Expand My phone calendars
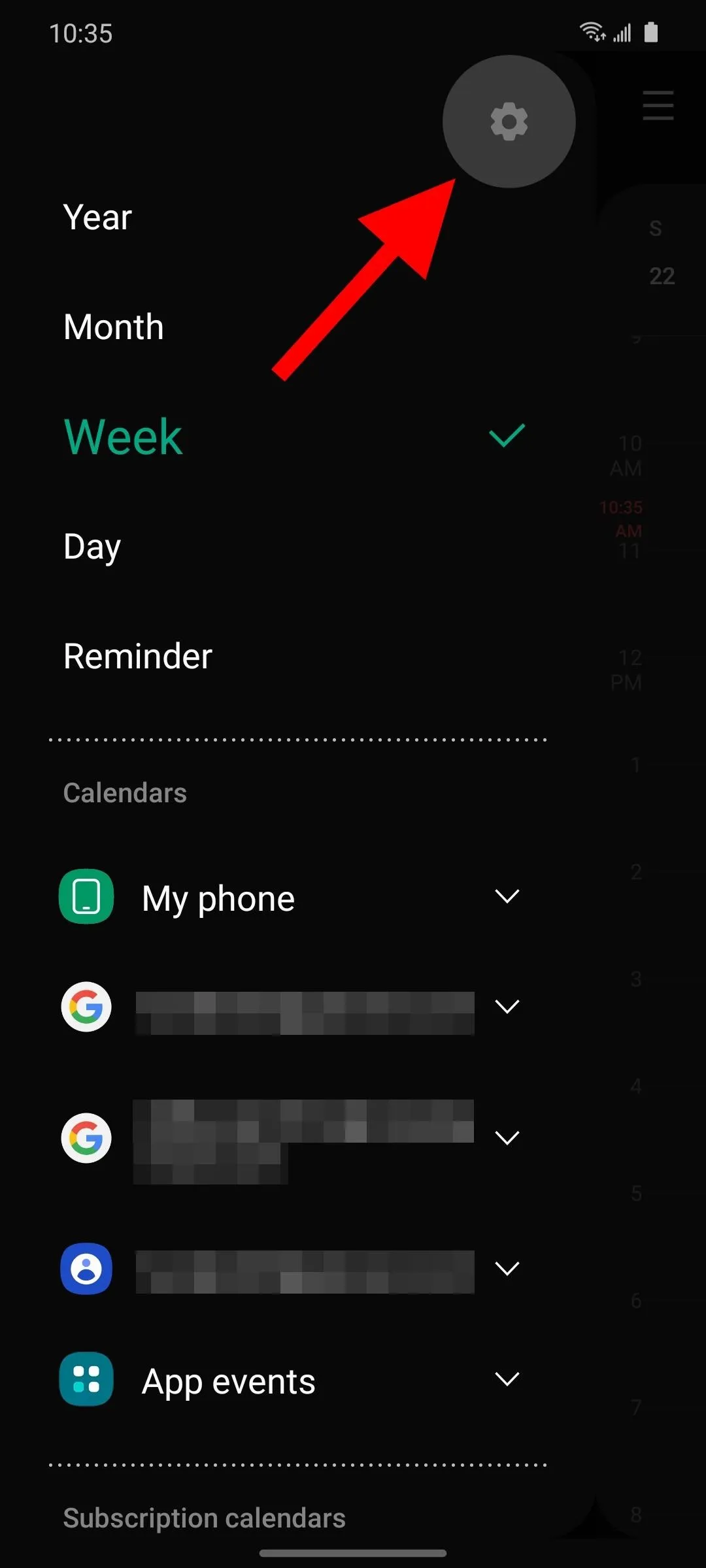This screenshot has width=706, height=1568. point(507,896)
